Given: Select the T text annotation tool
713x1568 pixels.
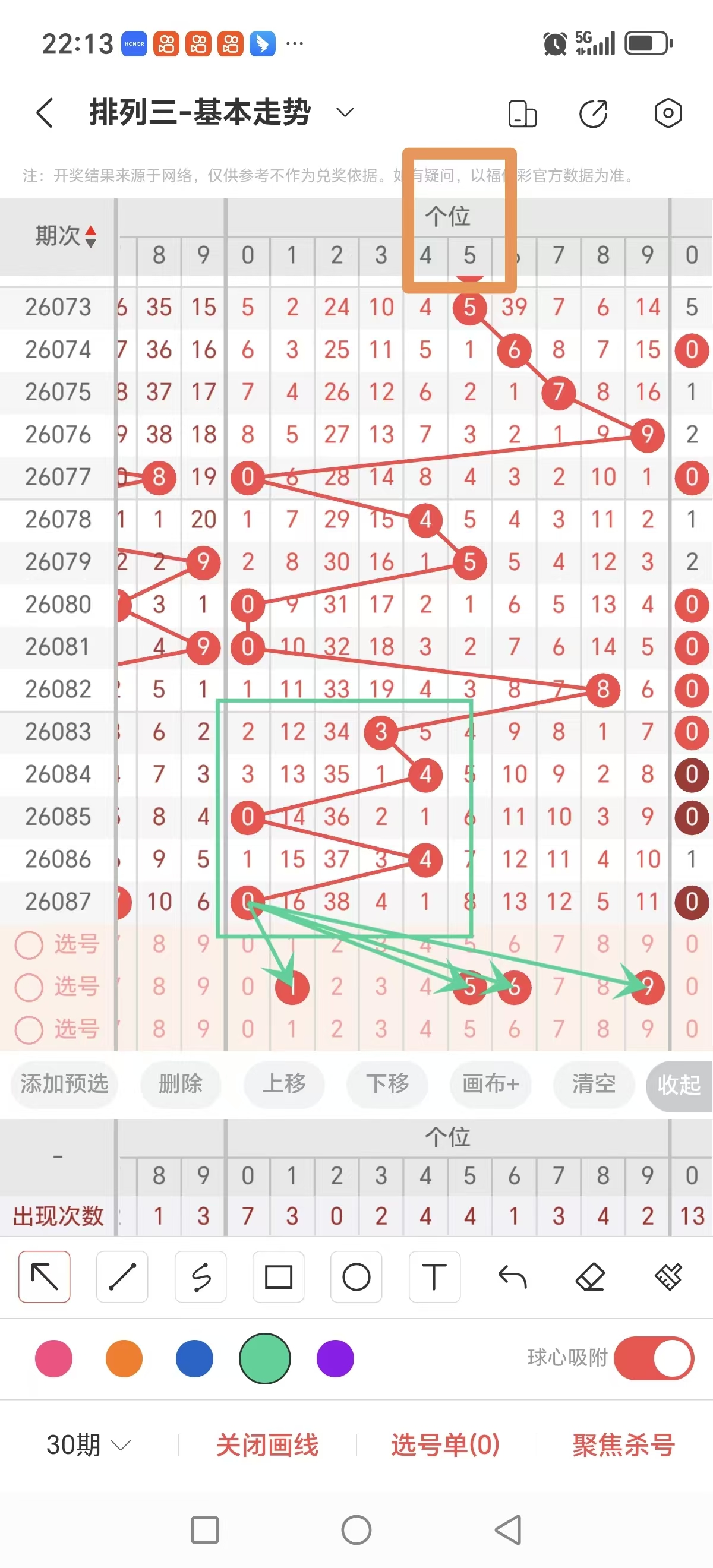Looking at the screenshot, I should (434, 1277).
